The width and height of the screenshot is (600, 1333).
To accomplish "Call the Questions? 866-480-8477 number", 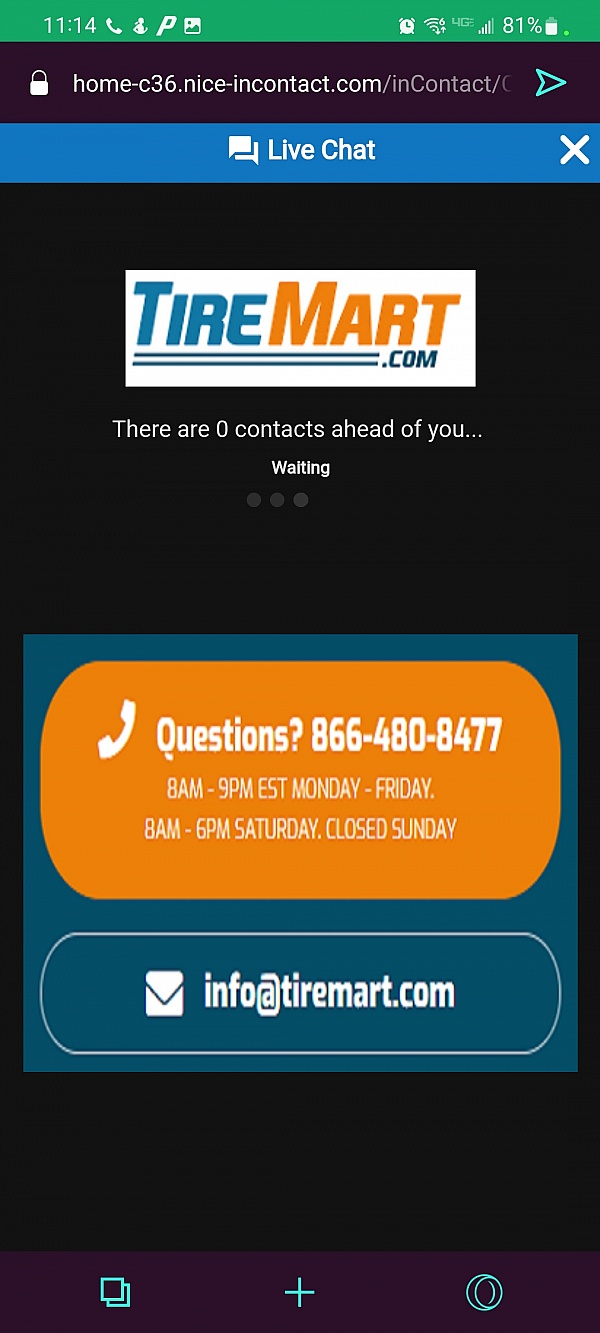I will tap(300, 779).
